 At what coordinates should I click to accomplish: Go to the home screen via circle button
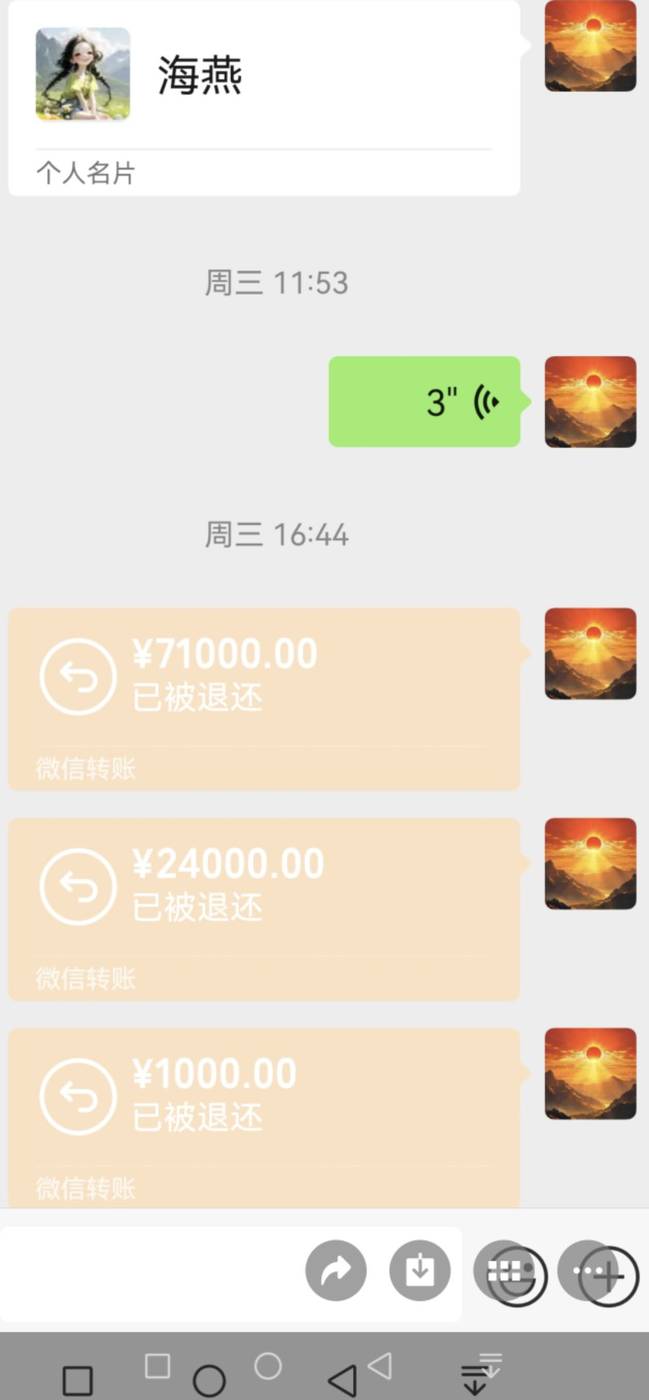tap(209, 1381)
